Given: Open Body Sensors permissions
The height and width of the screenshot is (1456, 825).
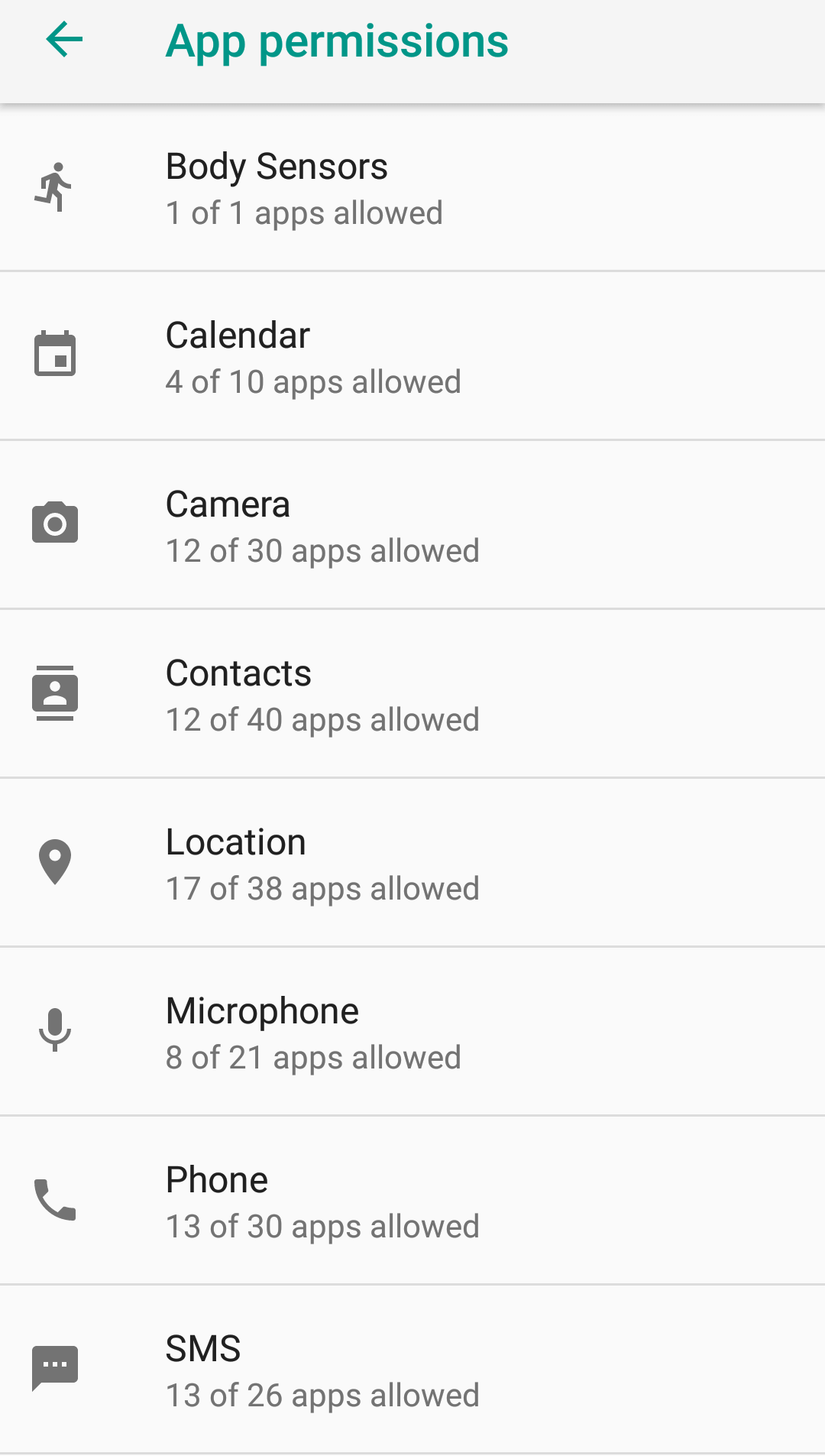Looking at the screenshot, I should tap(412, 187).
